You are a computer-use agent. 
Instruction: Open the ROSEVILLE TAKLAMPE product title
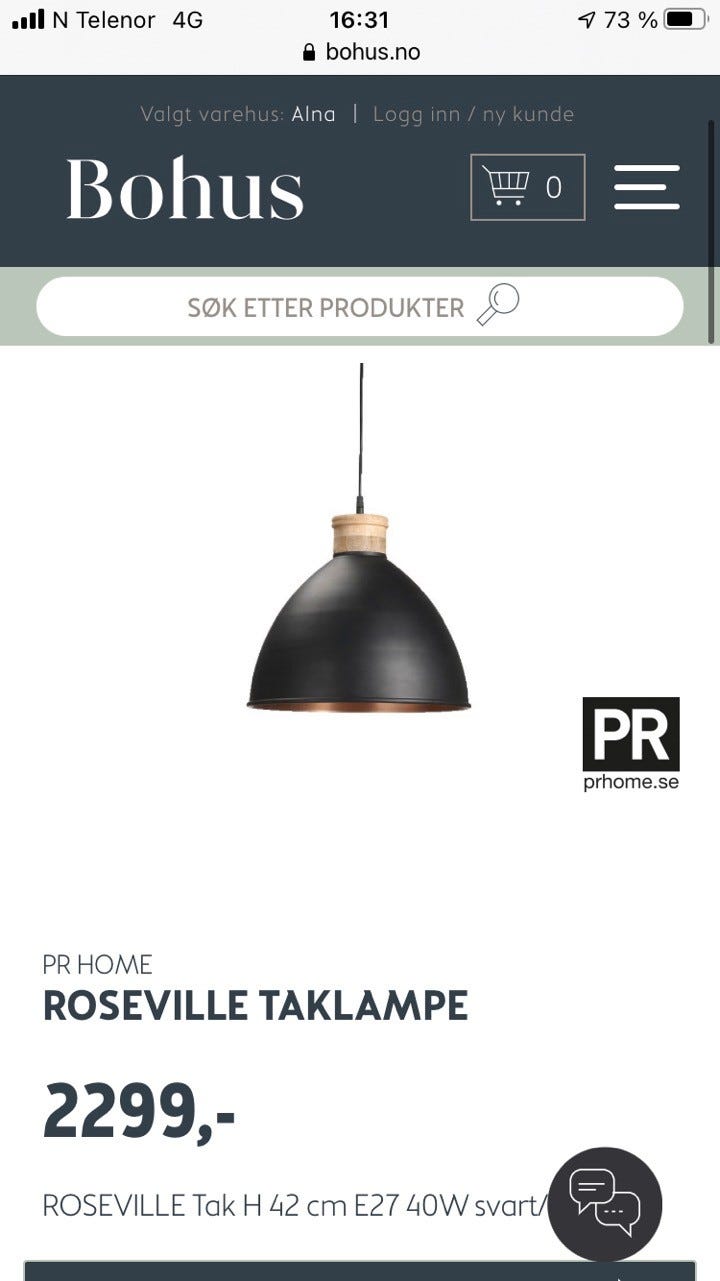click(254, 1006)
